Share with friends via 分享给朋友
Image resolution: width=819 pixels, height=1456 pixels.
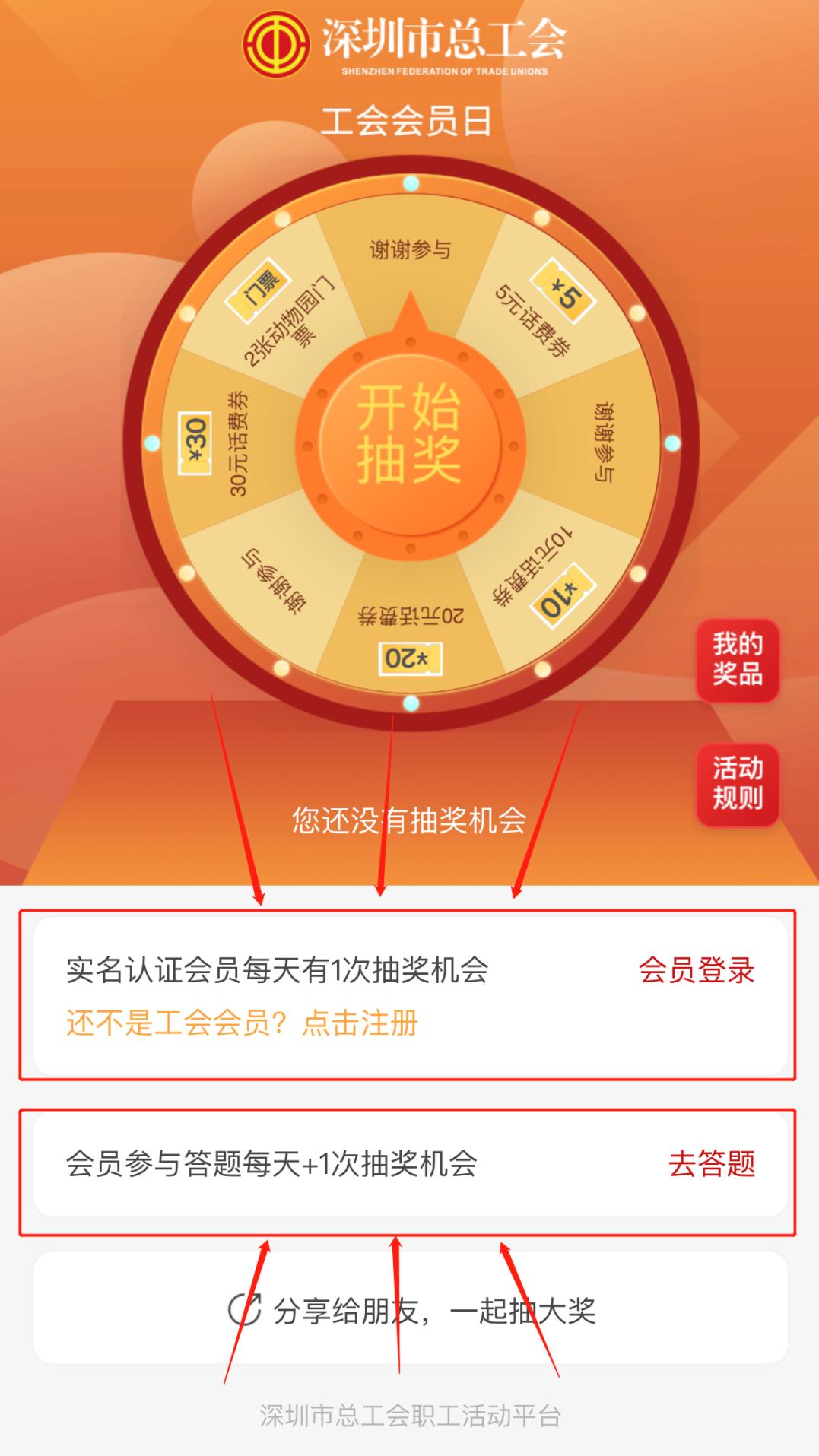click(x=411, y=1310)
